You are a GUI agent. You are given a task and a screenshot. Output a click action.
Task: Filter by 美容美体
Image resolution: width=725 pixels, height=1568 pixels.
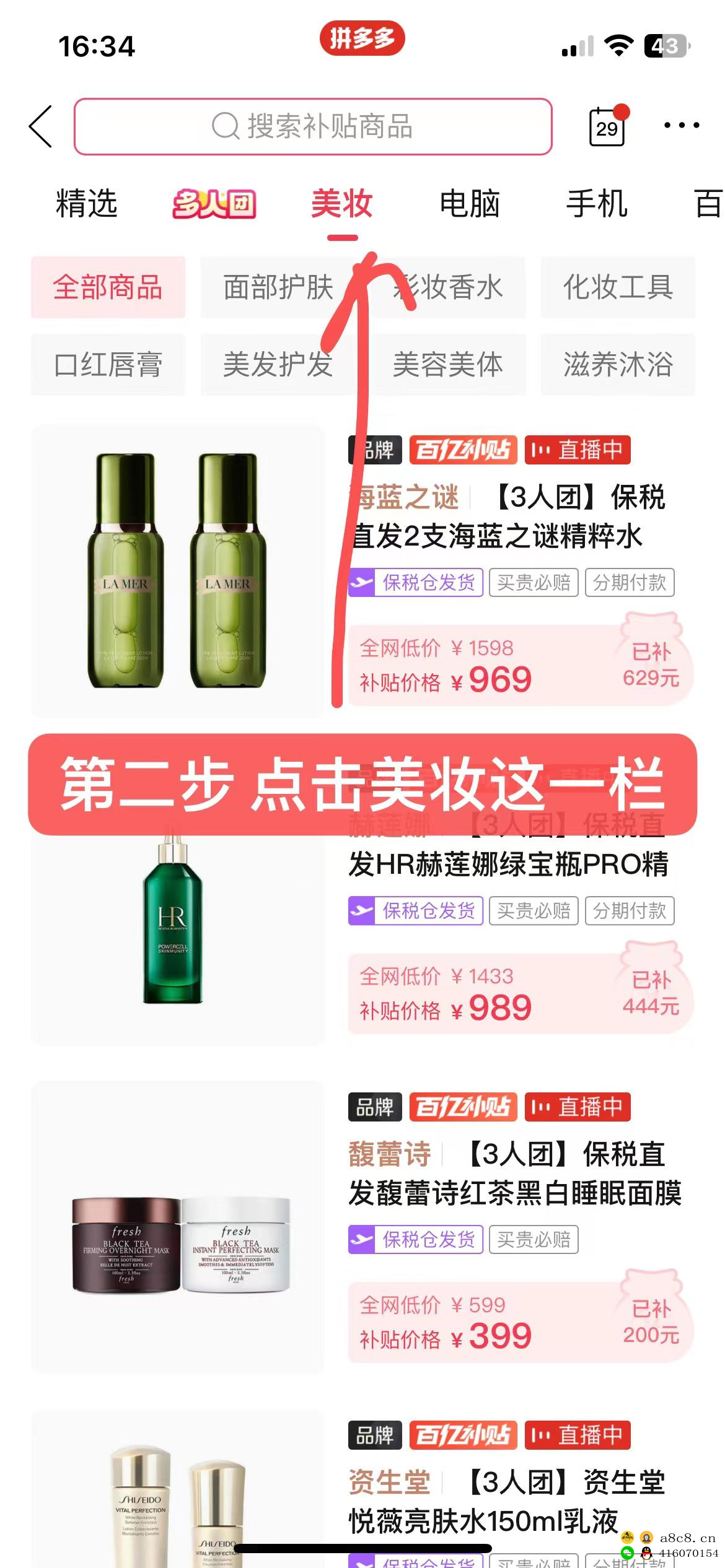point(448,364)
